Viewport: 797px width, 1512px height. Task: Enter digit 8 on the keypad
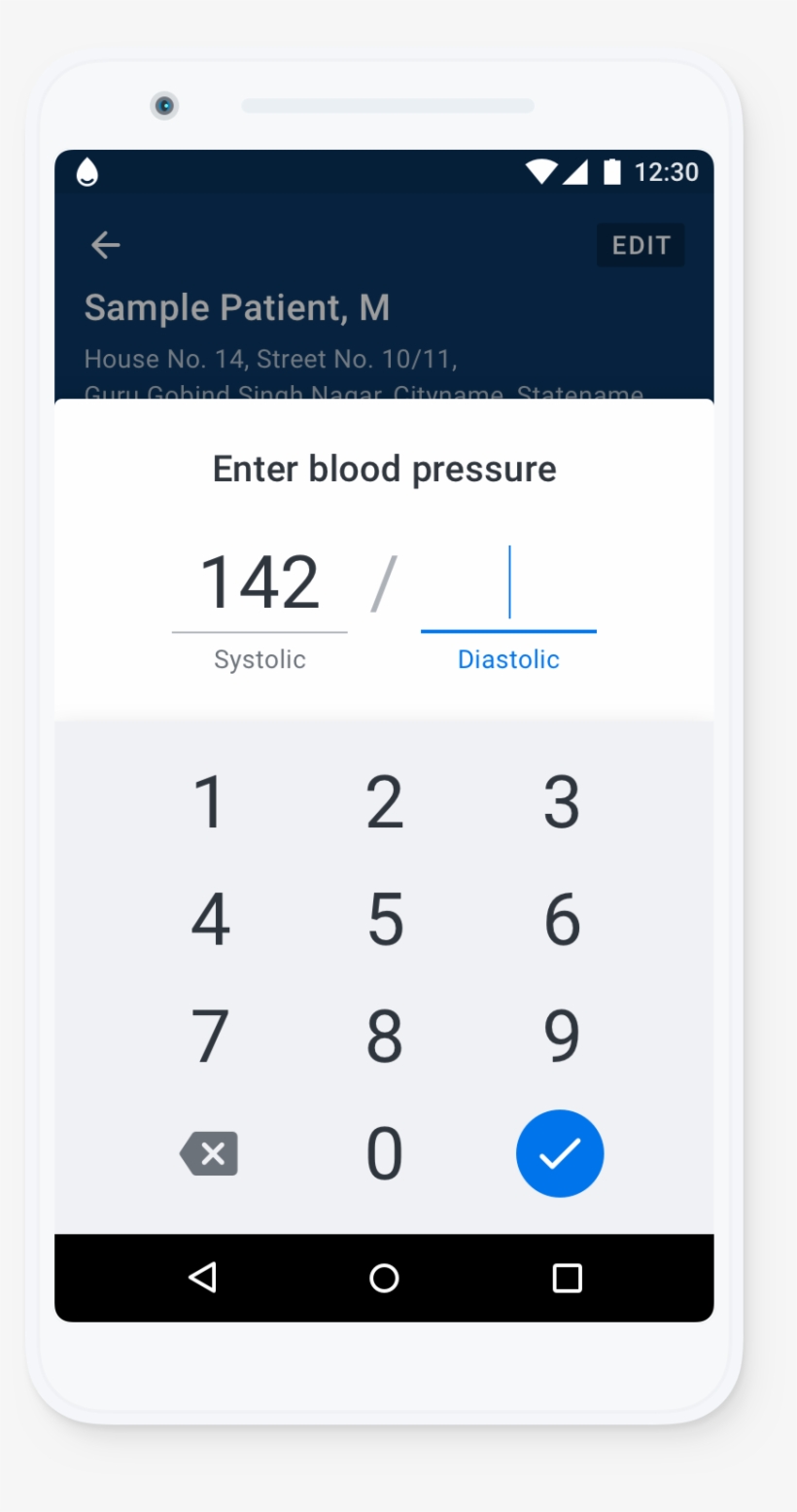point(385,1037)
